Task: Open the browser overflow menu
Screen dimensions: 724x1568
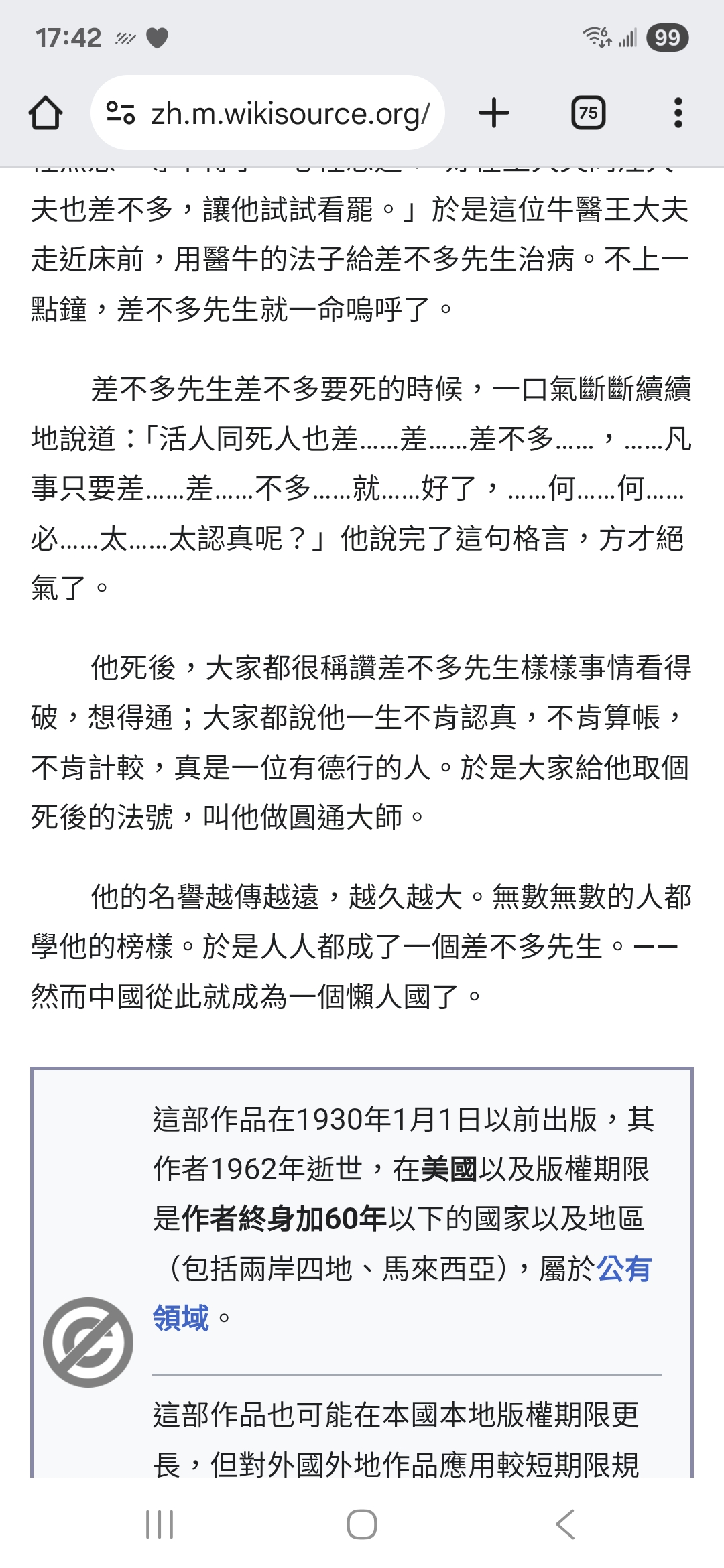Action: [x=678, y=113]
